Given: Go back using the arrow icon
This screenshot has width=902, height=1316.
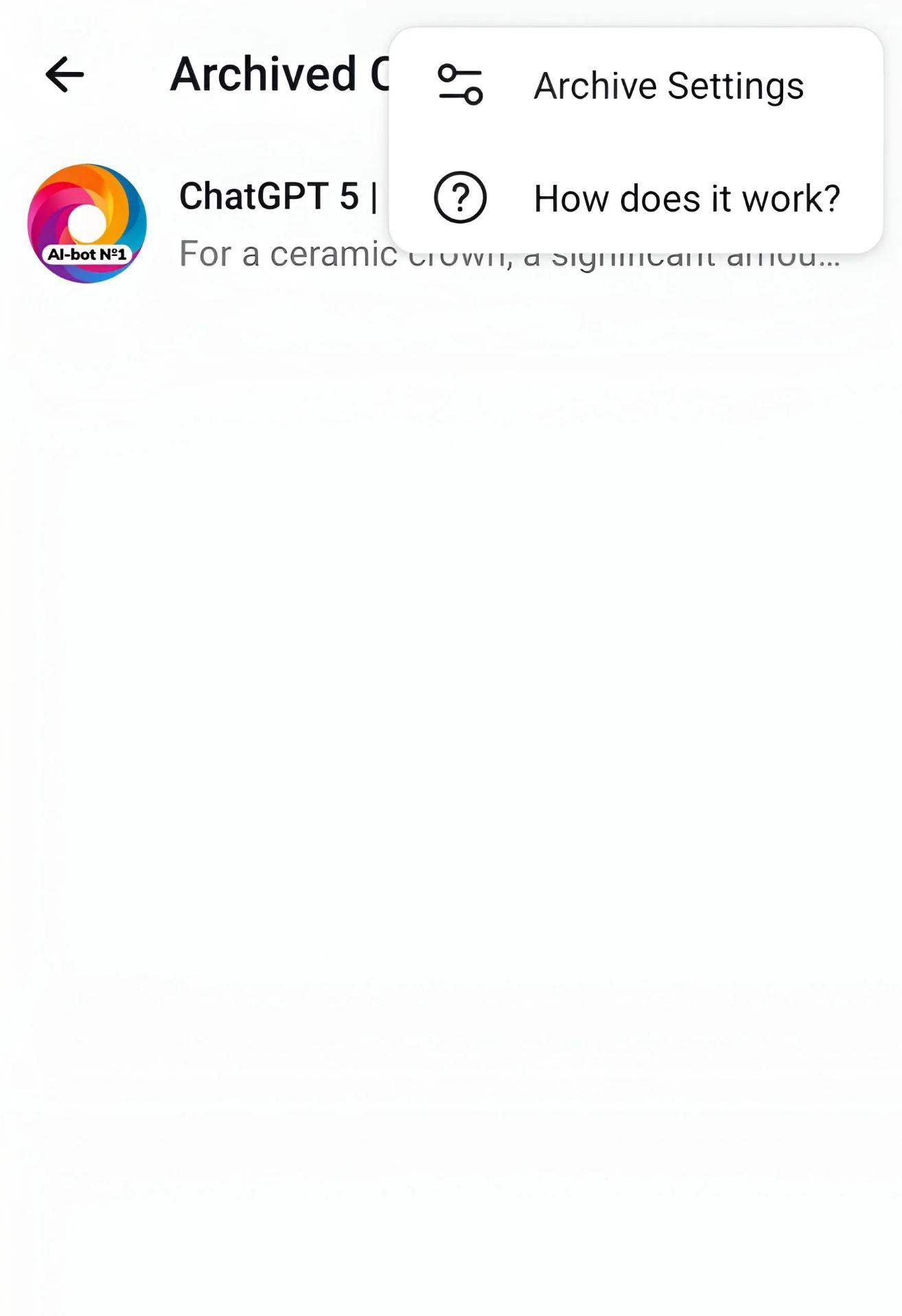Looking at the screenshot, I should coord(65,74).
